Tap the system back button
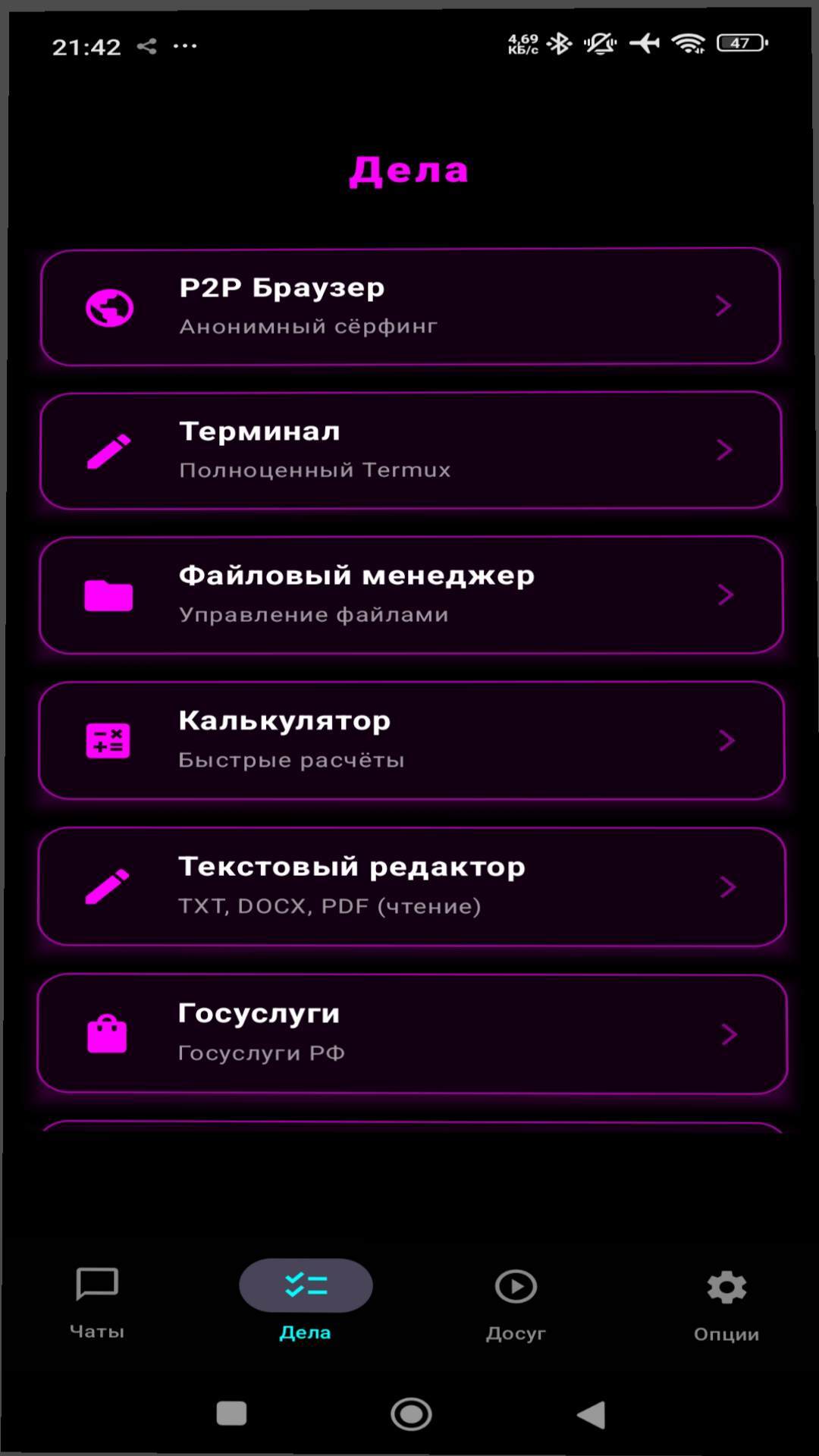819x1456 pixels. tap(591, 1414)
